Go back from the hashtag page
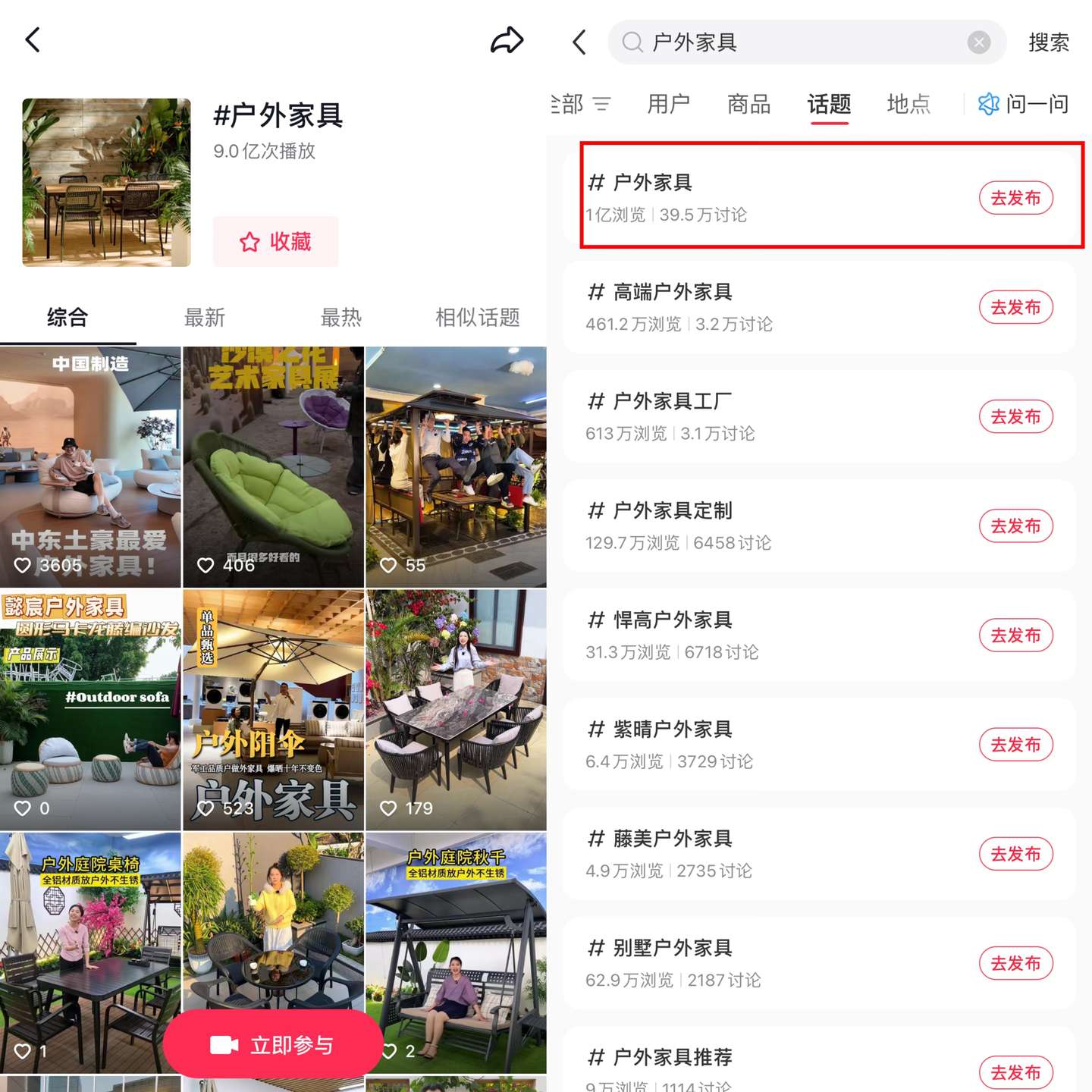 [x=33, y=40]
